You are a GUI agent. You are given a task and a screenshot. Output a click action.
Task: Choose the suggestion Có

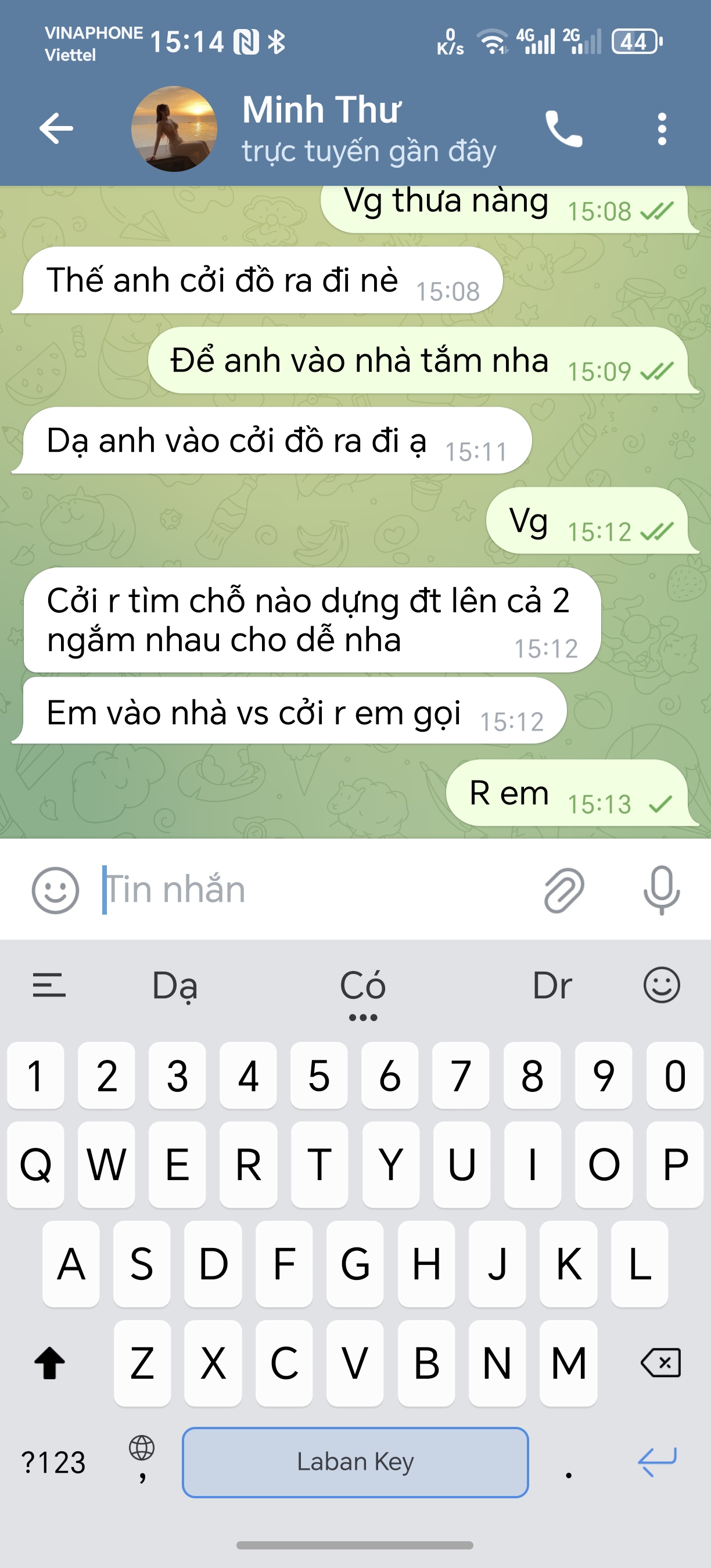(363, 986)
